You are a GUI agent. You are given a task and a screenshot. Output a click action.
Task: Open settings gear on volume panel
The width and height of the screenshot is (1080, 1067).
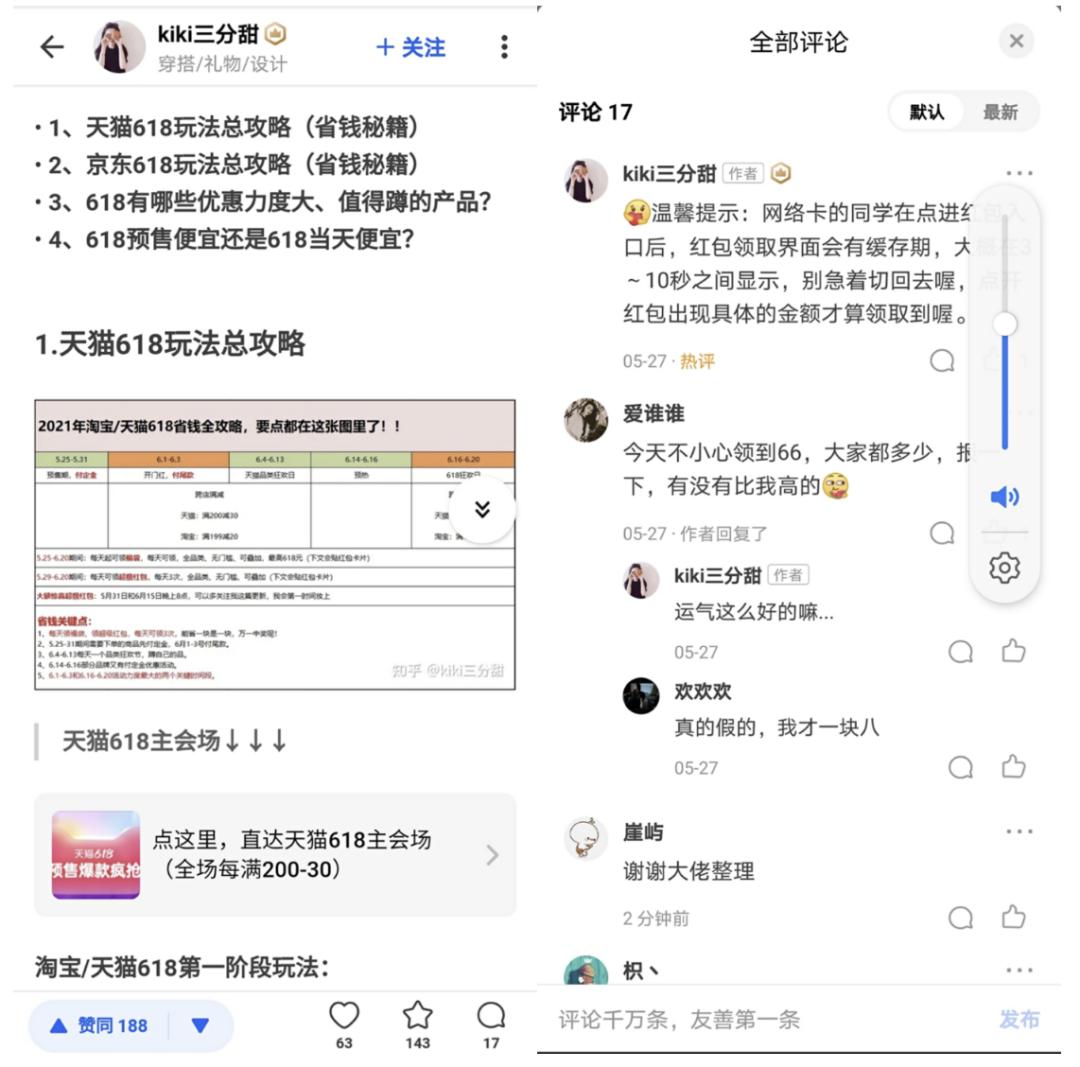point(1004,568)
